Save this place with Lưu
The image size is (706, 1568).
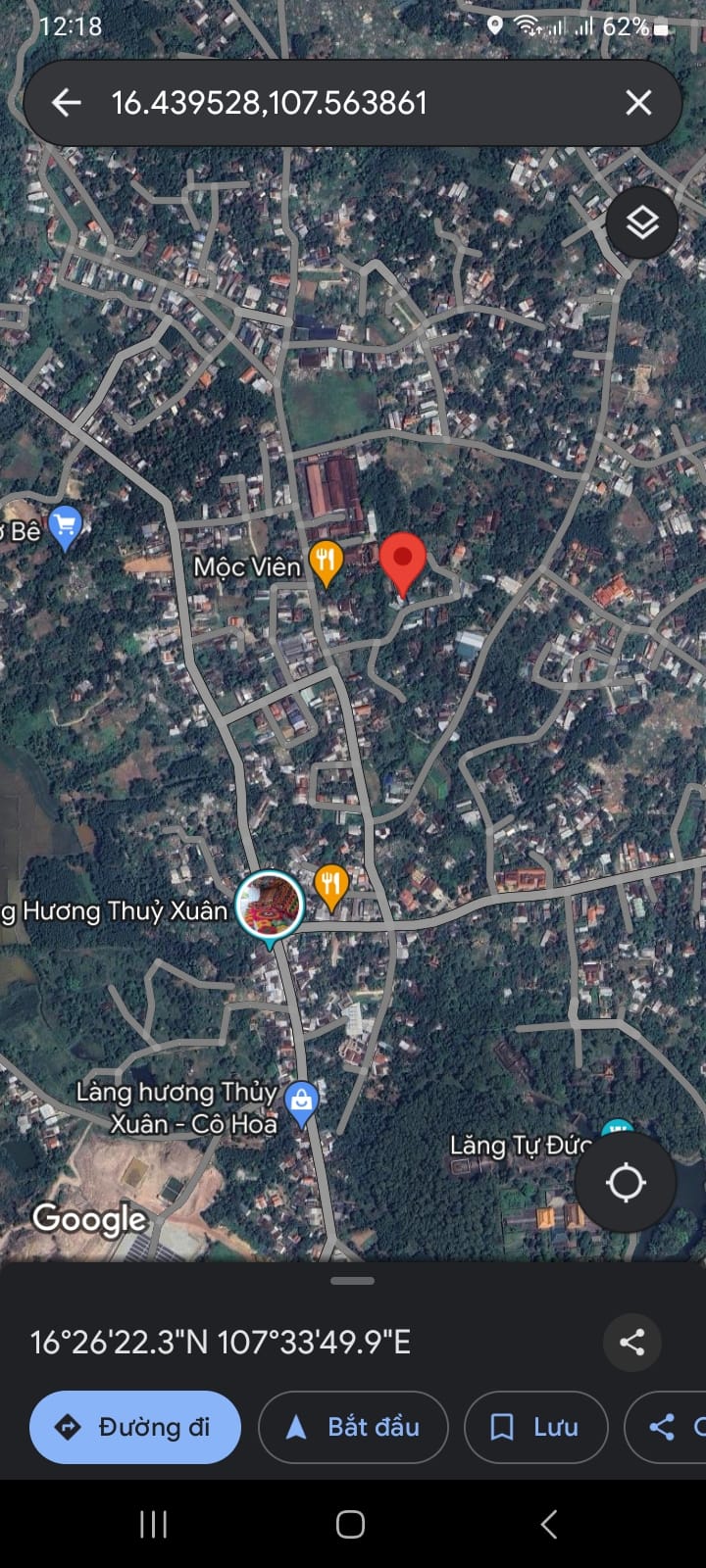tap(535, 1427)
